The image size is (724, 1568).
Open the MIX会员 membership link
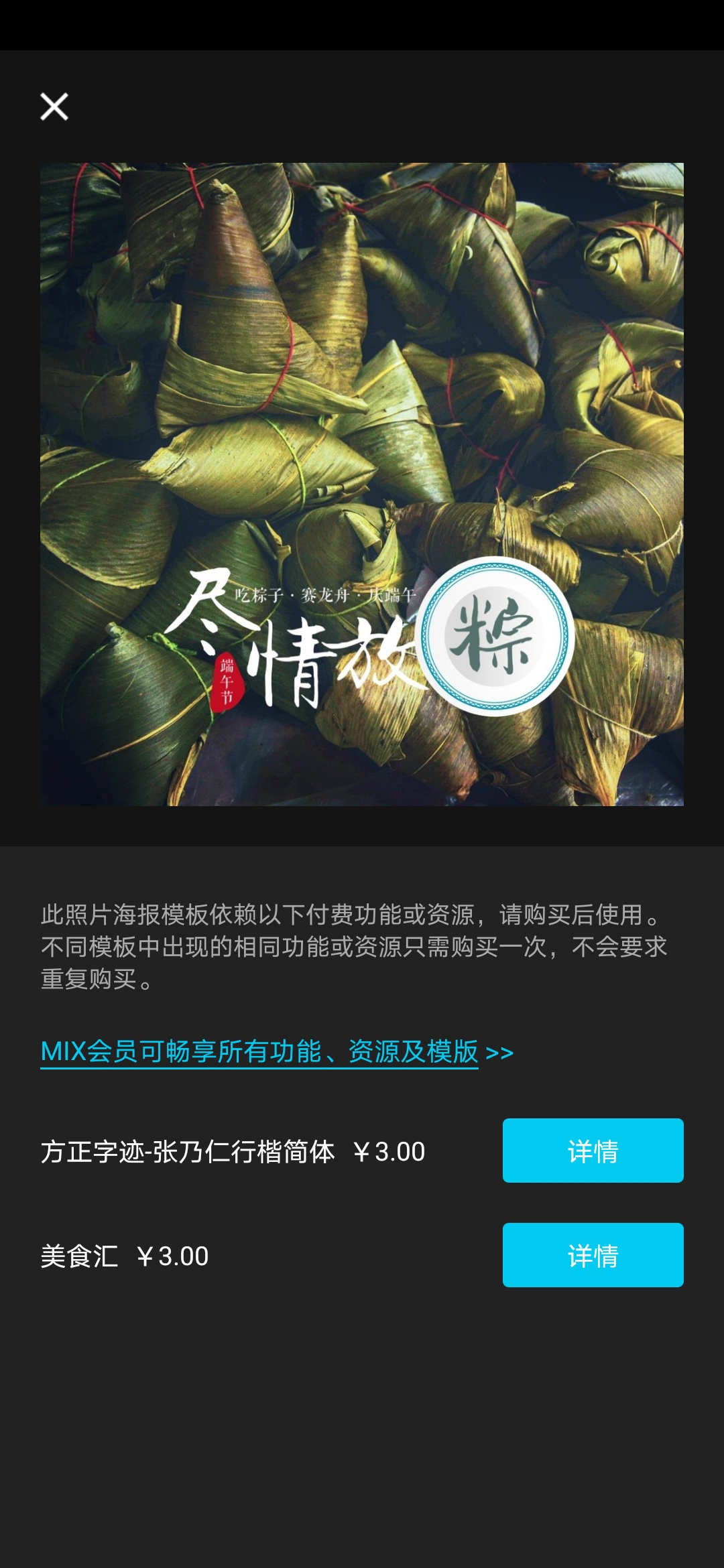tap(277, 1051)
